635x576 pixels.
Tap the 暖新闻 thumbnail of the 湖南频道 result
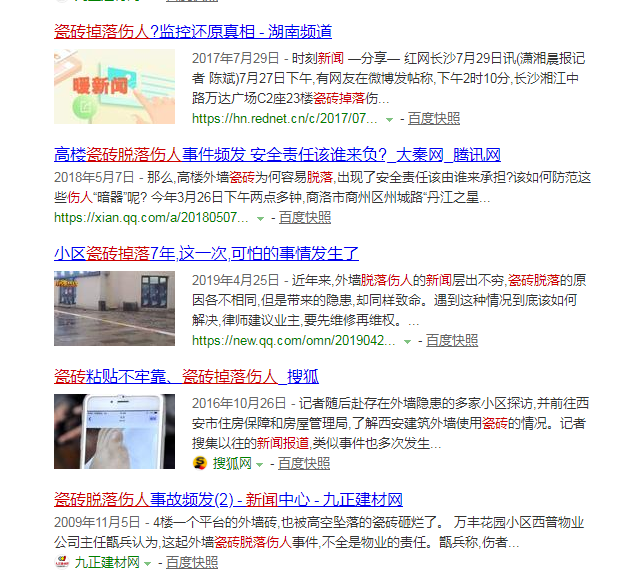point(114,86)
